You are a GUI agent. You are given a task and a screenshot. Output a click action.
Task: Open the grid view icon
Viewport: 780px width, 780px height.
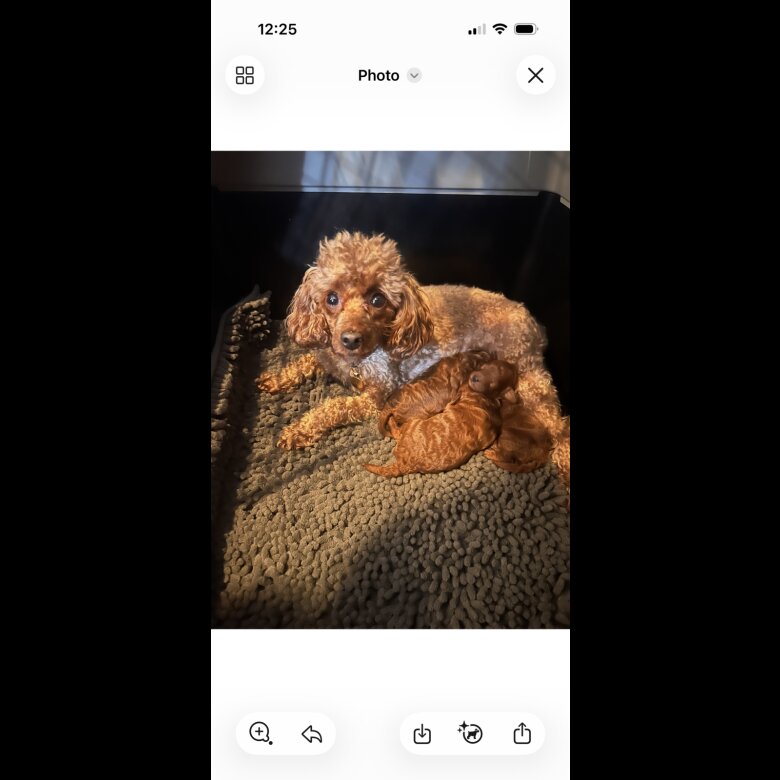click(245, 75)
